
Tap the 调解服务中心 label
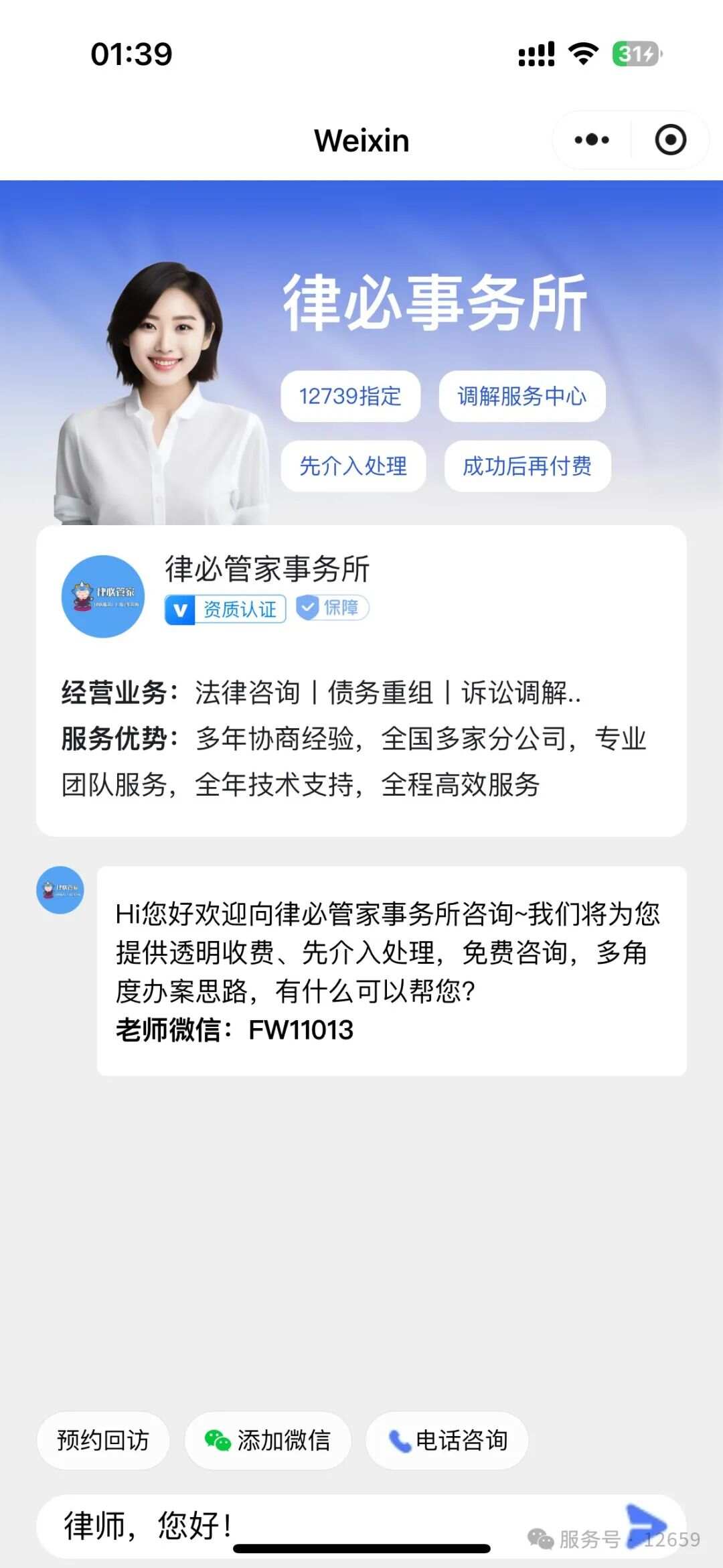(x=522, y=397)
